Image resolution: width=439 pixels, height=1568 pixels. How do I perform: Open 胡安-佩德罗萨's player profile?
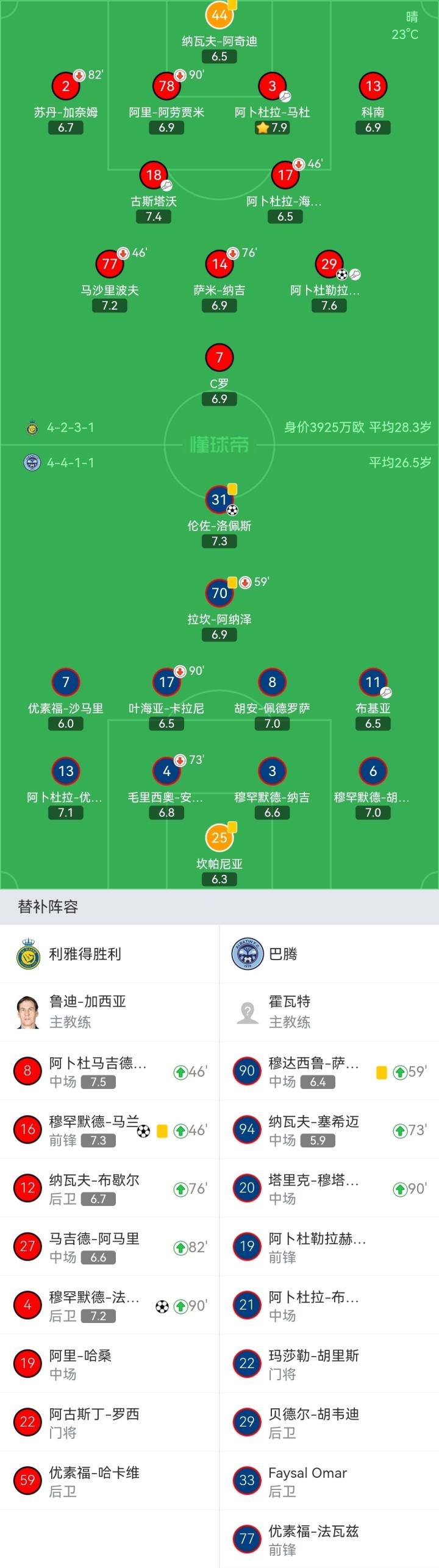(x=272, y=683)
